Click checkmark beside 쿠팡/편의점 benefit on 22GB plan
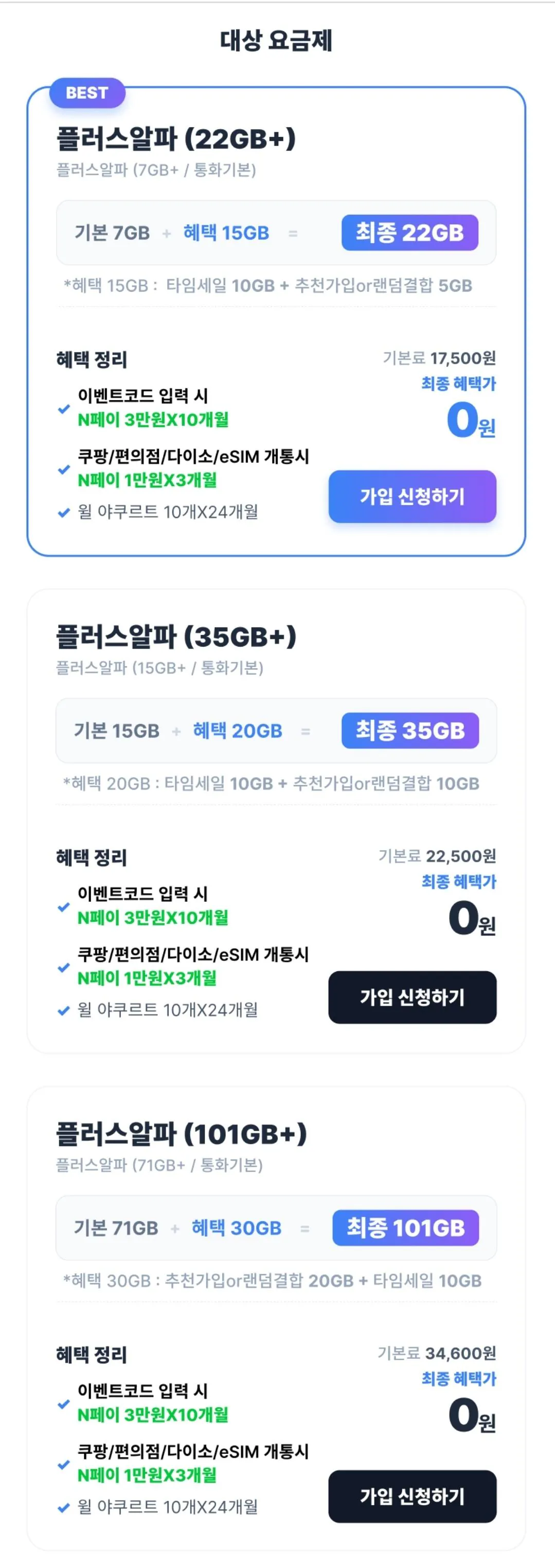555x1568 pixels. (63, 470)
